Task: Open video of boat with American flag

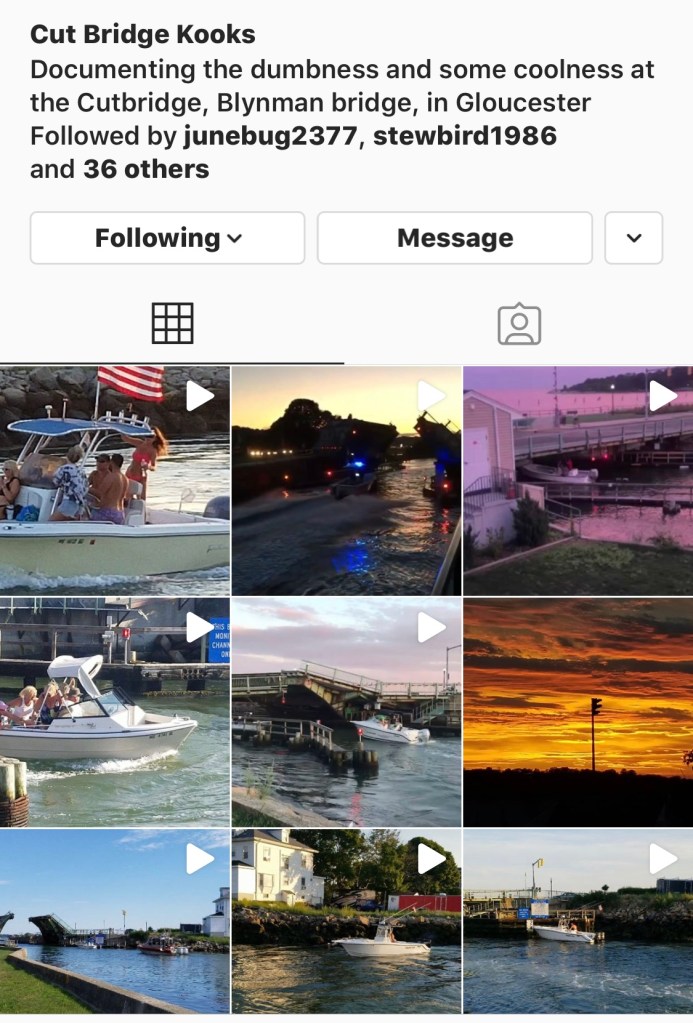Action: (115, 481)
